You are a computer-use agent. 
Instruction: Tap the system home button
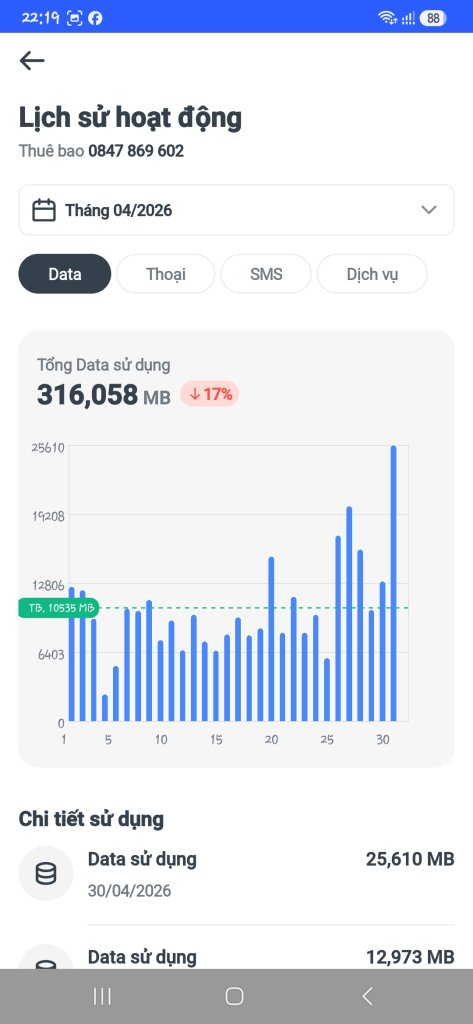[x=235, y=996]
